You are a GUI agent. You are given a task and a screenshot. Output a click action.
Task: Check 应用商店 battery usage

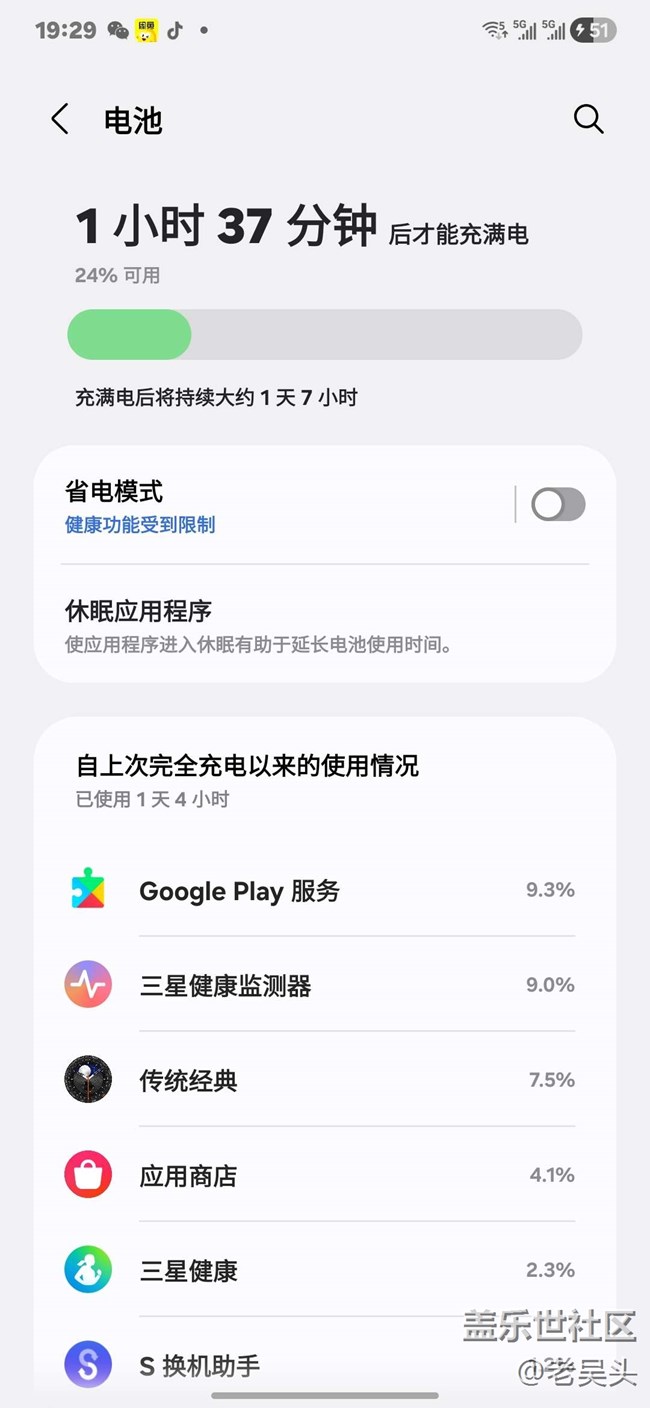[x=320, y=1175]
